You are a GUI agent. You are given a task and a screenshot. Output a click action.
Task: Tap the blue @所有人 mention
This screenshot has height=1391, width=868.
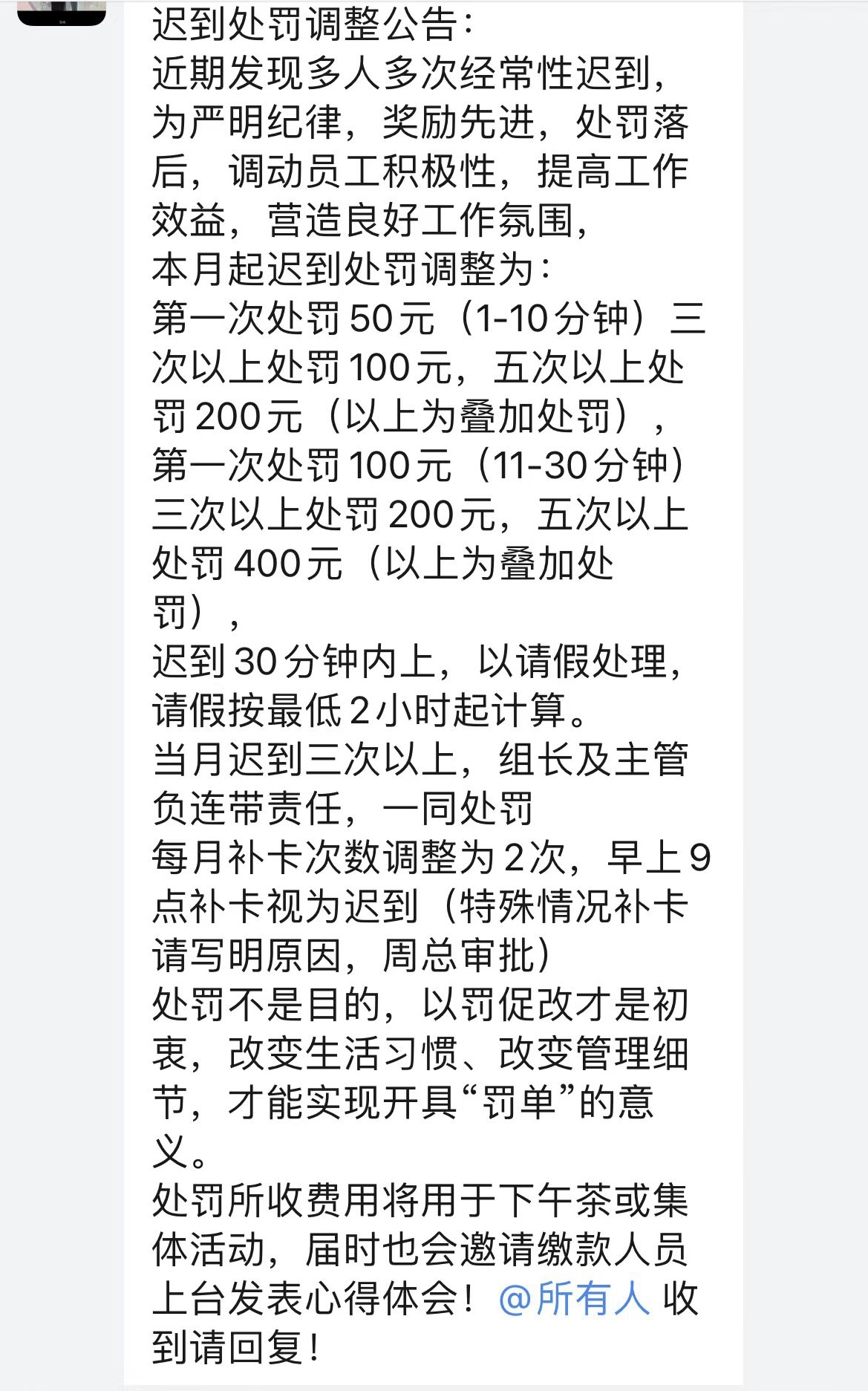pos(573,1299)
